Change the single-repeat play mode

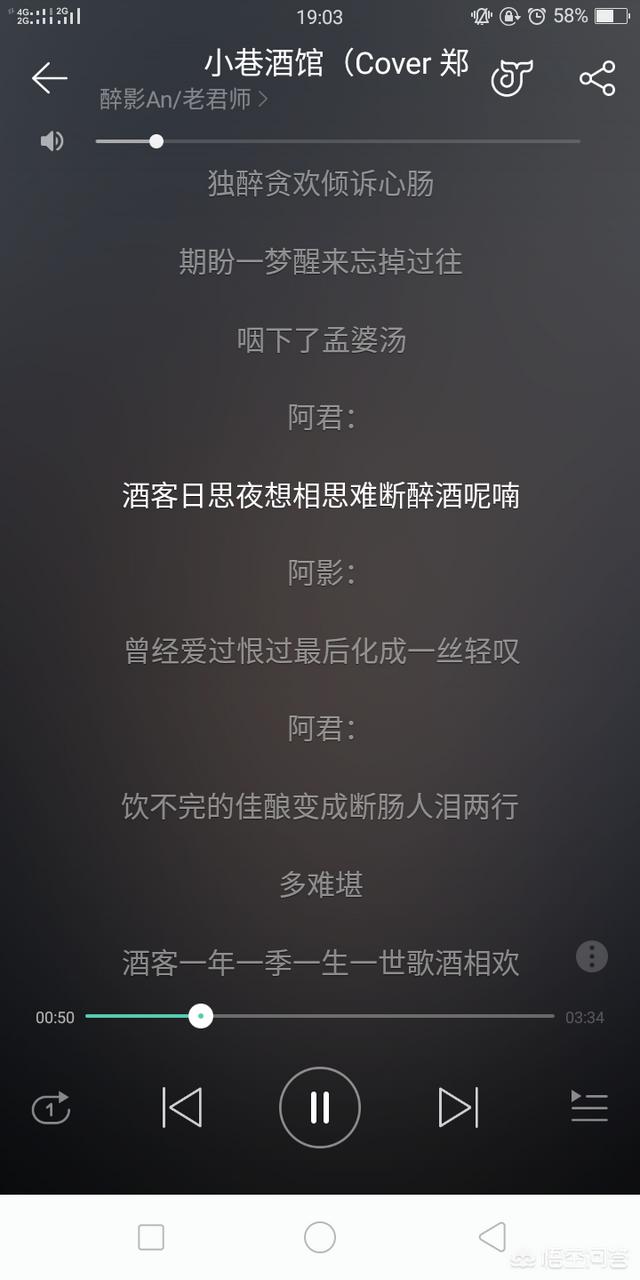(x=51, y=1108)
